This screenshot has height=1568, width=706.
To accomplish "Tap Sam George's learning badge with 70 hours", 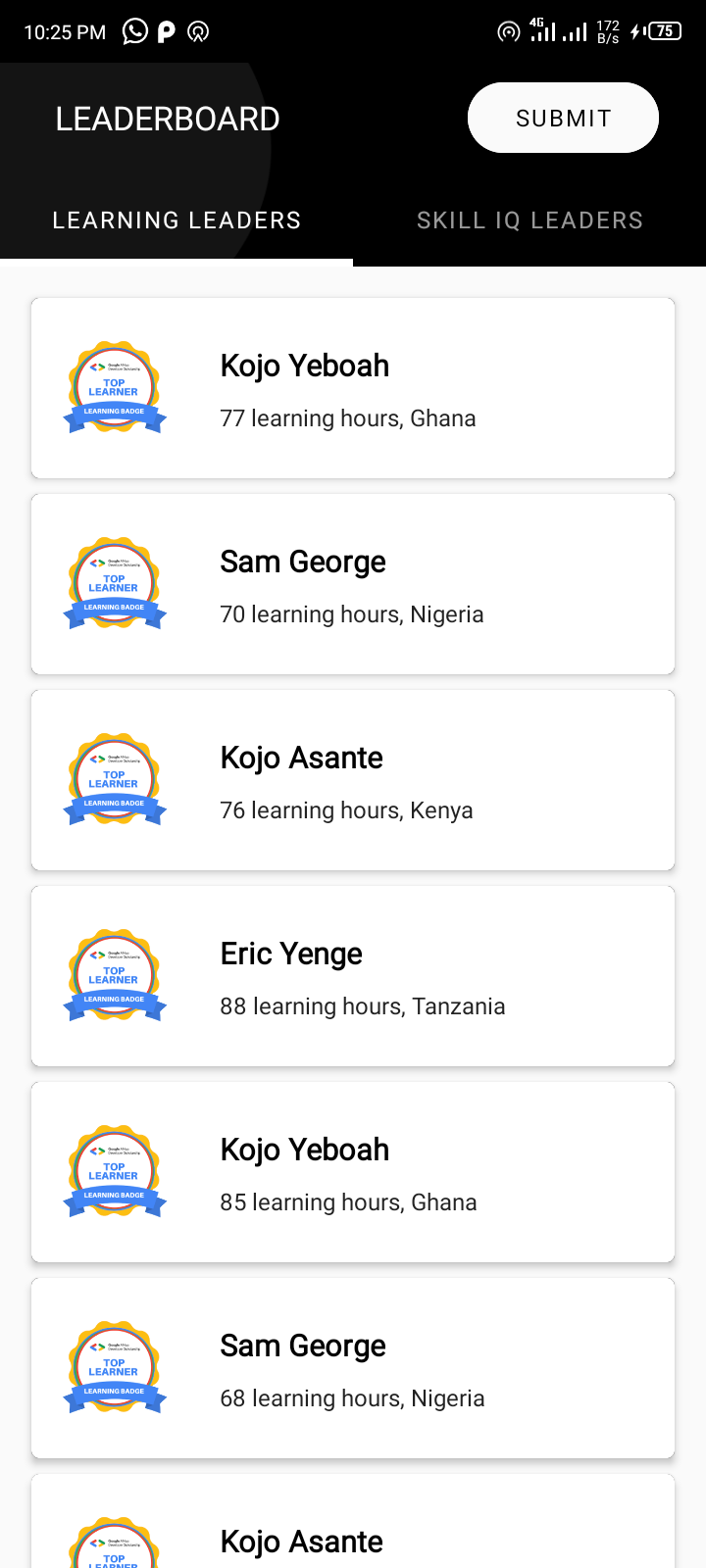I will pos(115,583).
